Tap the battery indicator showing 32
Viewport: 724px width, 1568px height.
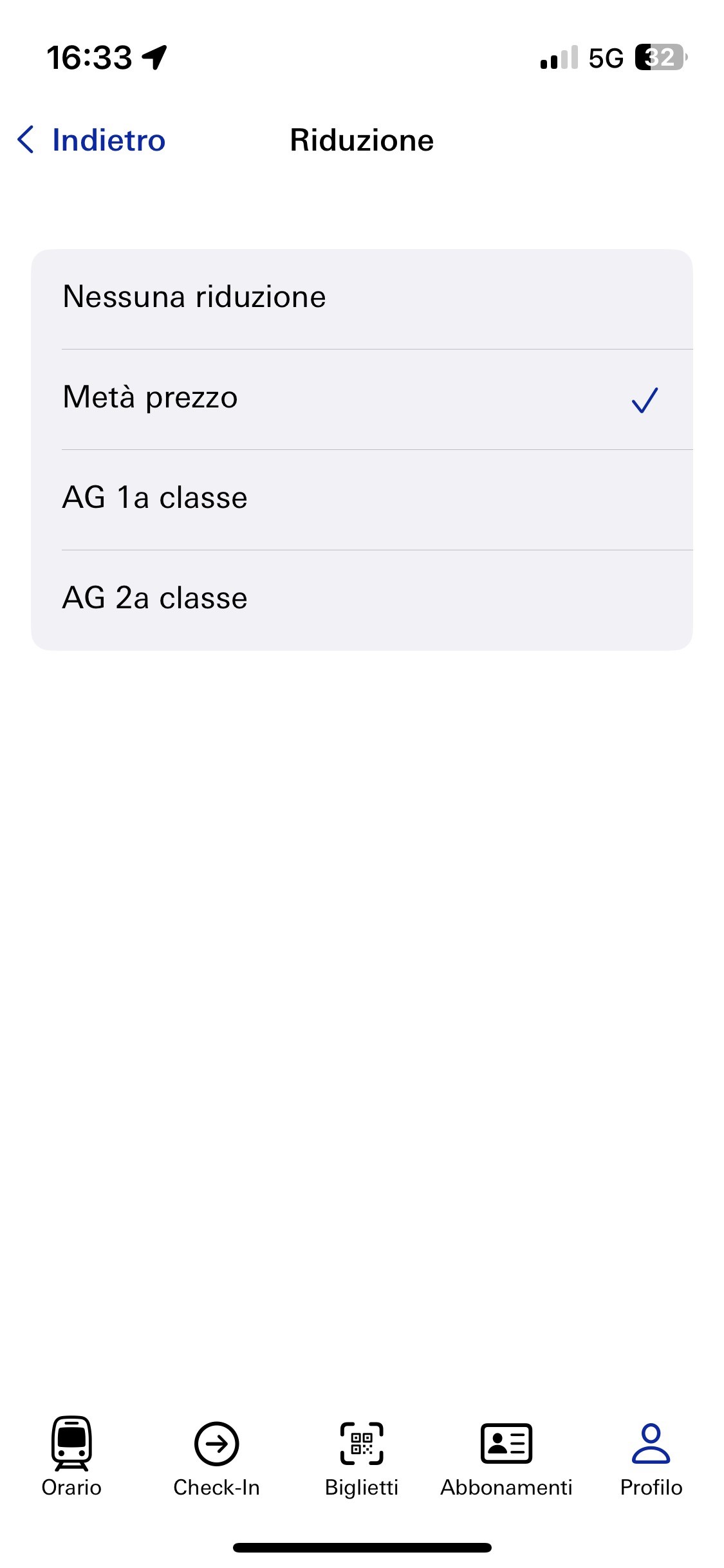pyautogui.click(x=658, y=58)
